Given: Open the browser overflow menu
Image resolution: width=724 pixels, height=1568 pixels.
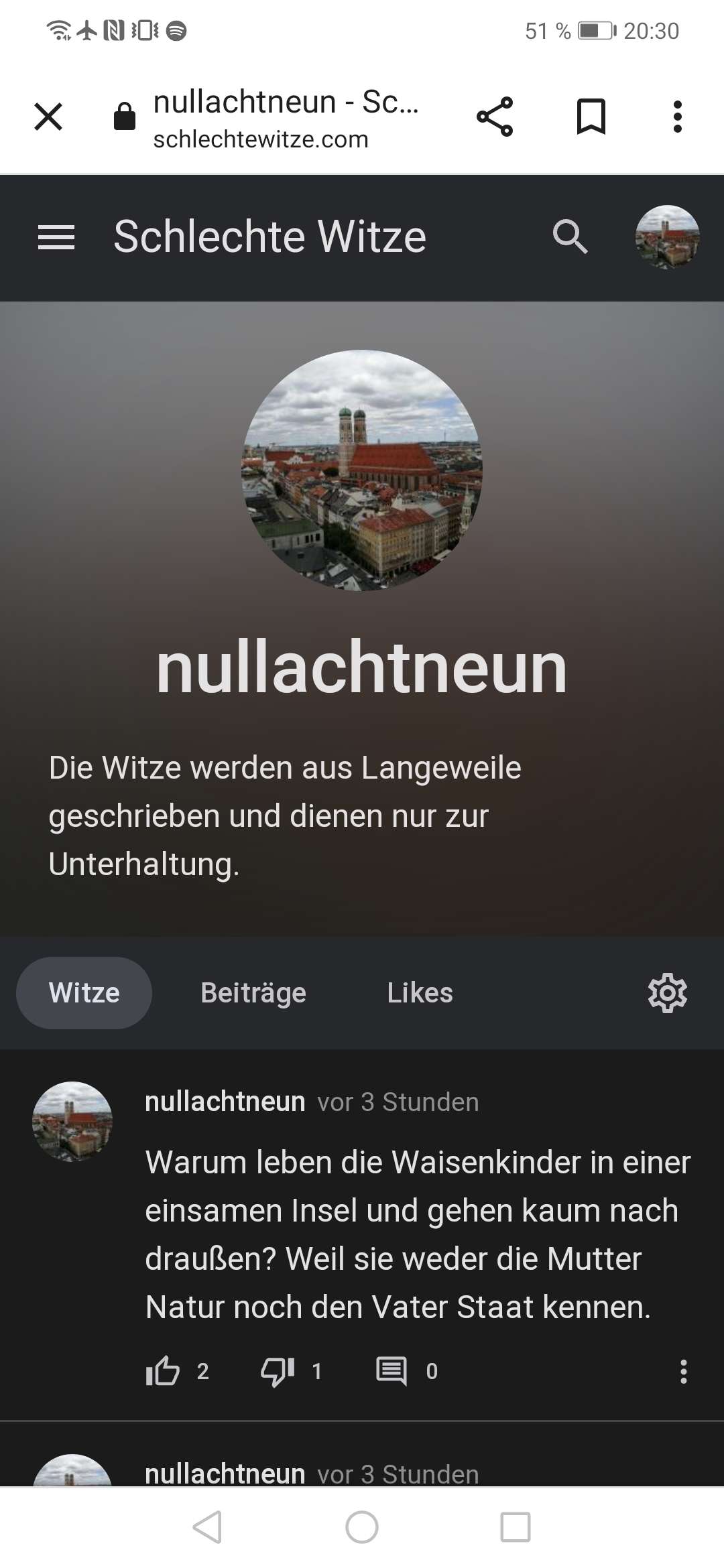Looking at the screenshot, I should pos(678,117).
